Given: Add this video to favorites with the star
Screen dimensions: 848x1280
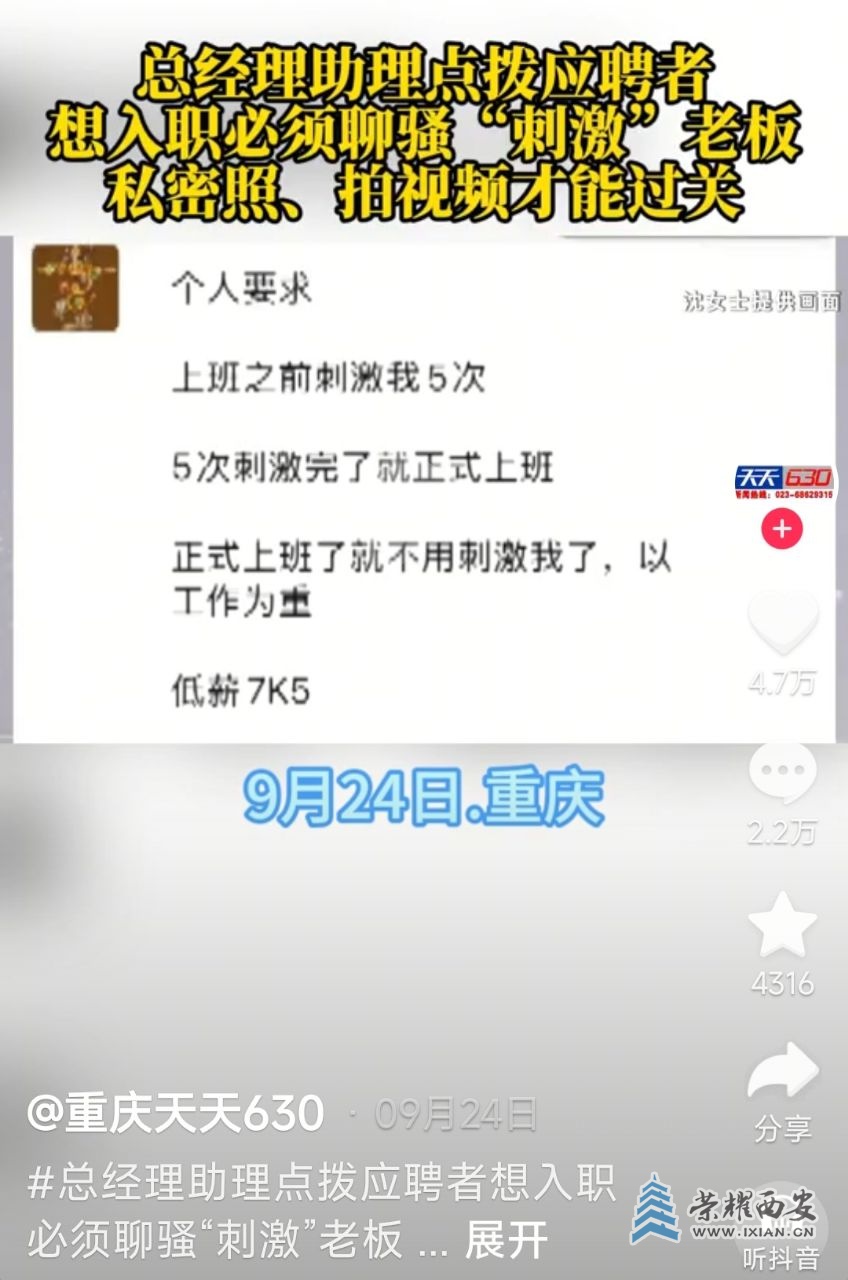Looking at the screenshot, I should [x=782, y=926].
